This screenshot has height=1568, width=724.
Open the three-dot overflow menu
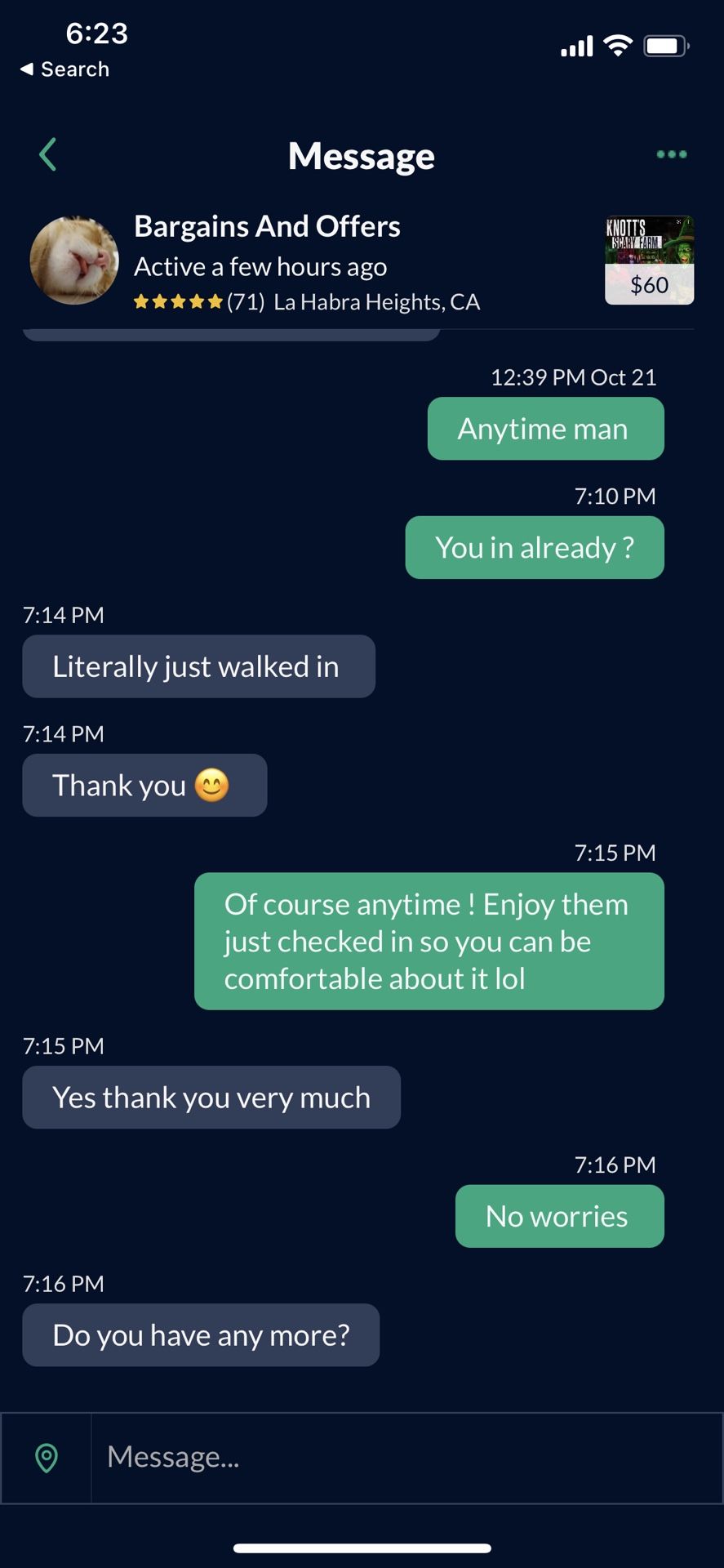(x=671, y=154)
